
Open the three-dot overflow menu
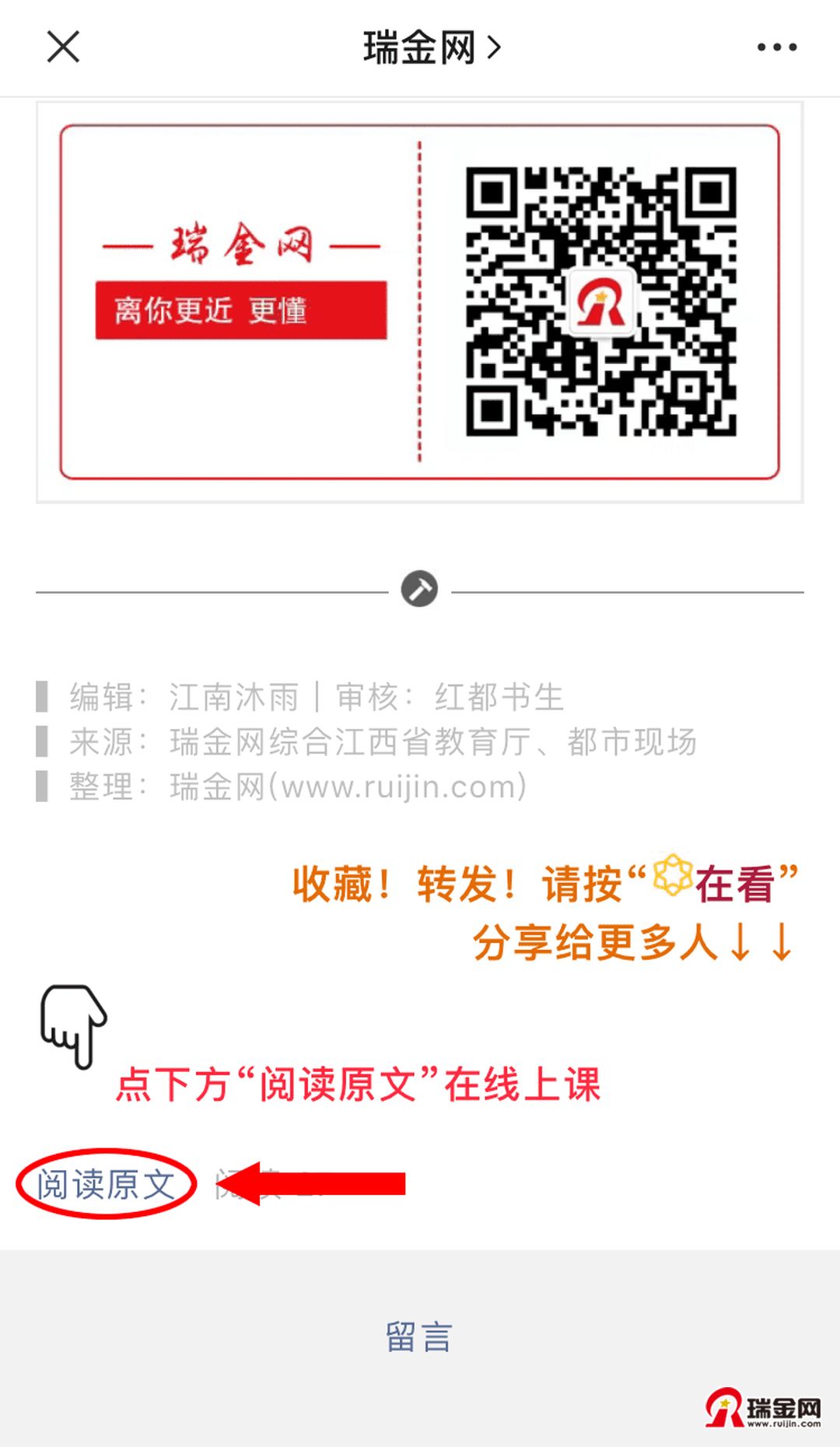coord(776,47)
